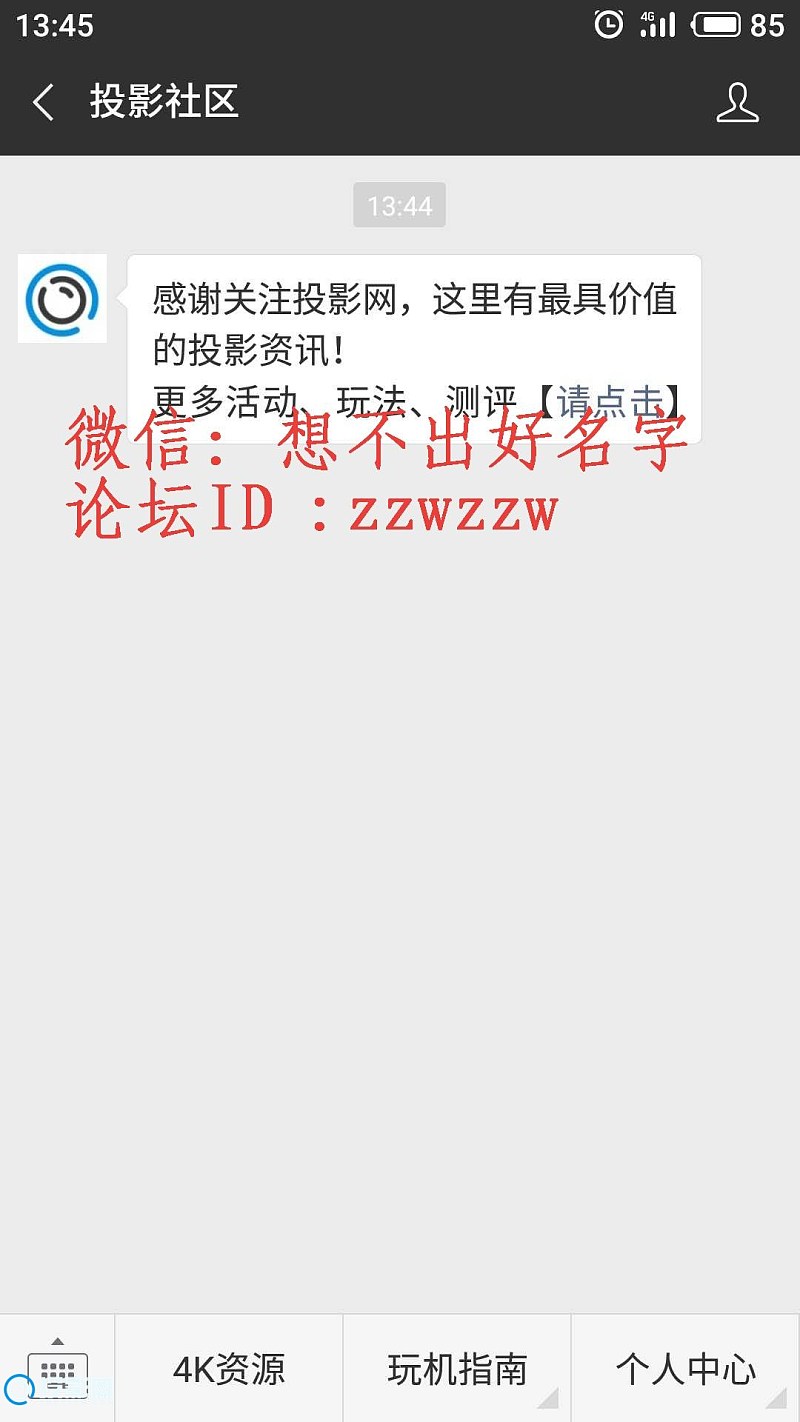The height and width of the screenshot is (1422, 800).
Task: Open the account profile icon
Action: (x=738, y=103)
